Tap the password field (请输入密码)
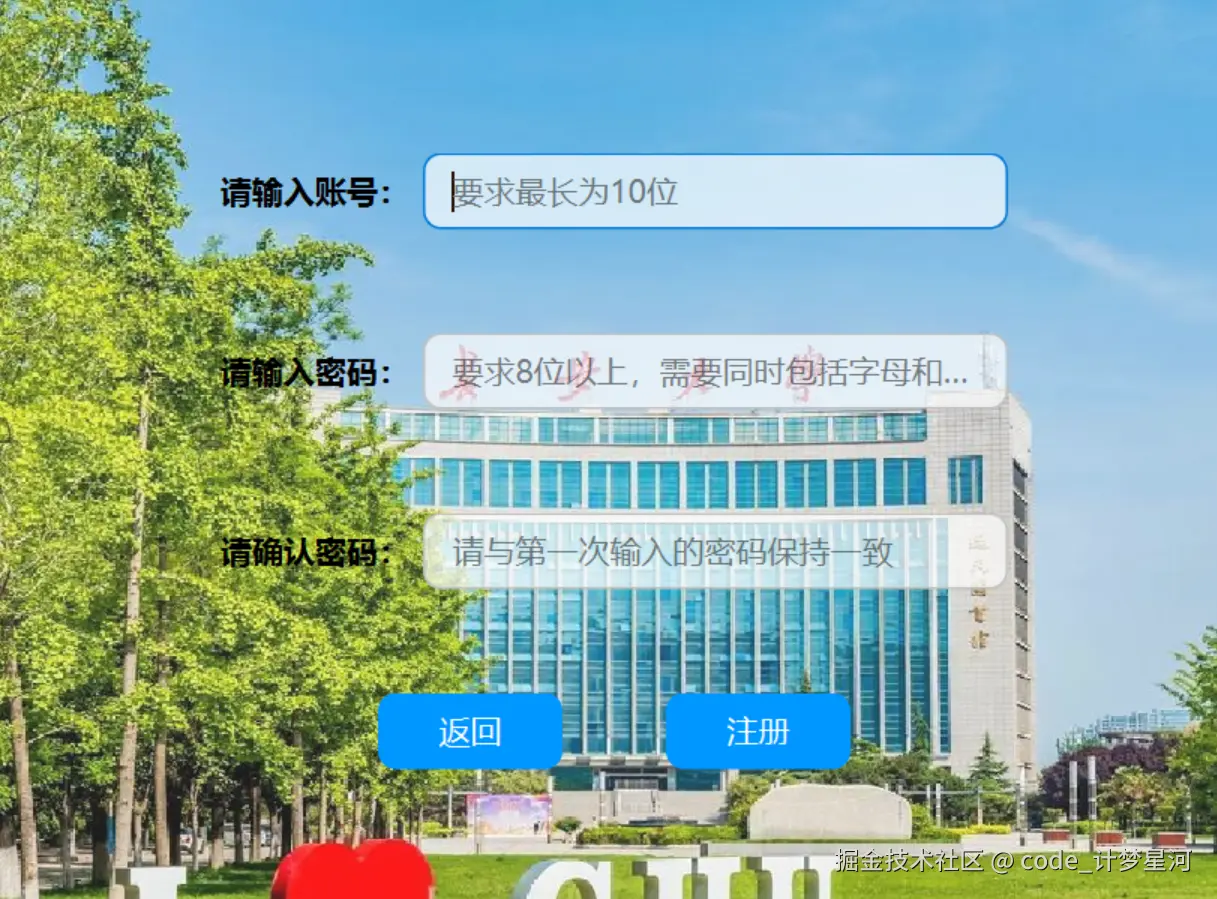1217x899 pixels. click(715, 372)
